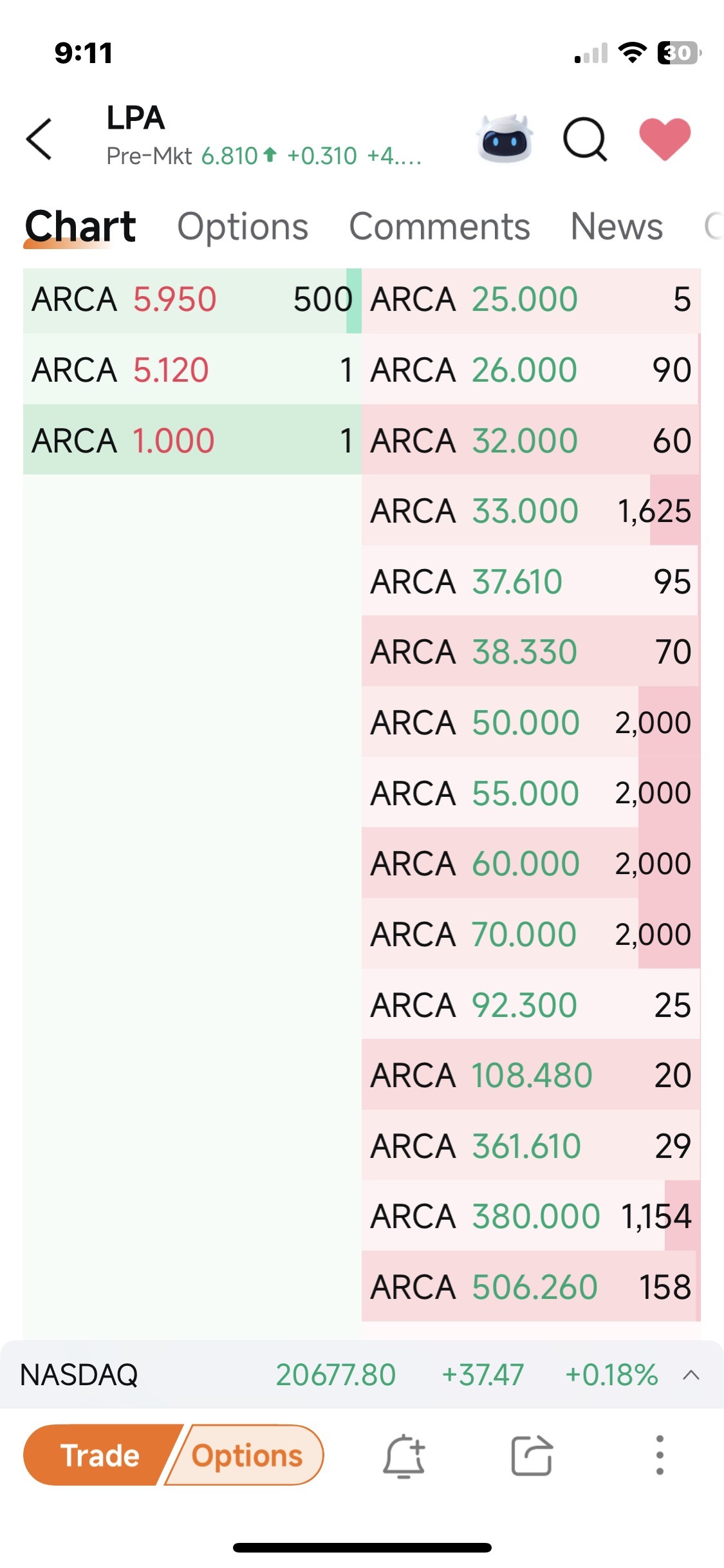724x1568 pixels.
Task: Select the ARCA 33.000 ask row
Action: [531, 511]
